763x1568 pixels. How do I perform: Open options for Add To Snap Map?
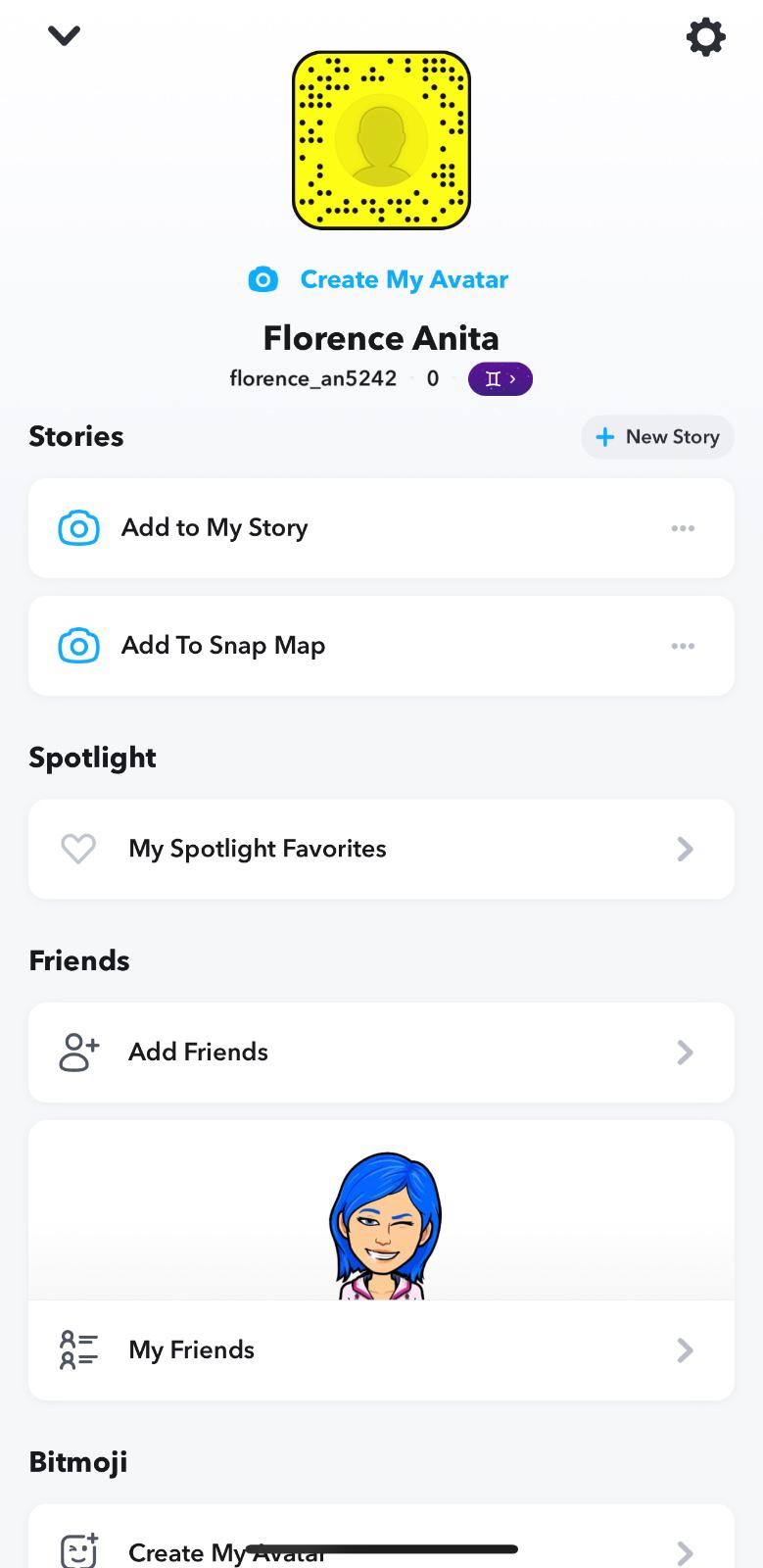pos(683,646)
